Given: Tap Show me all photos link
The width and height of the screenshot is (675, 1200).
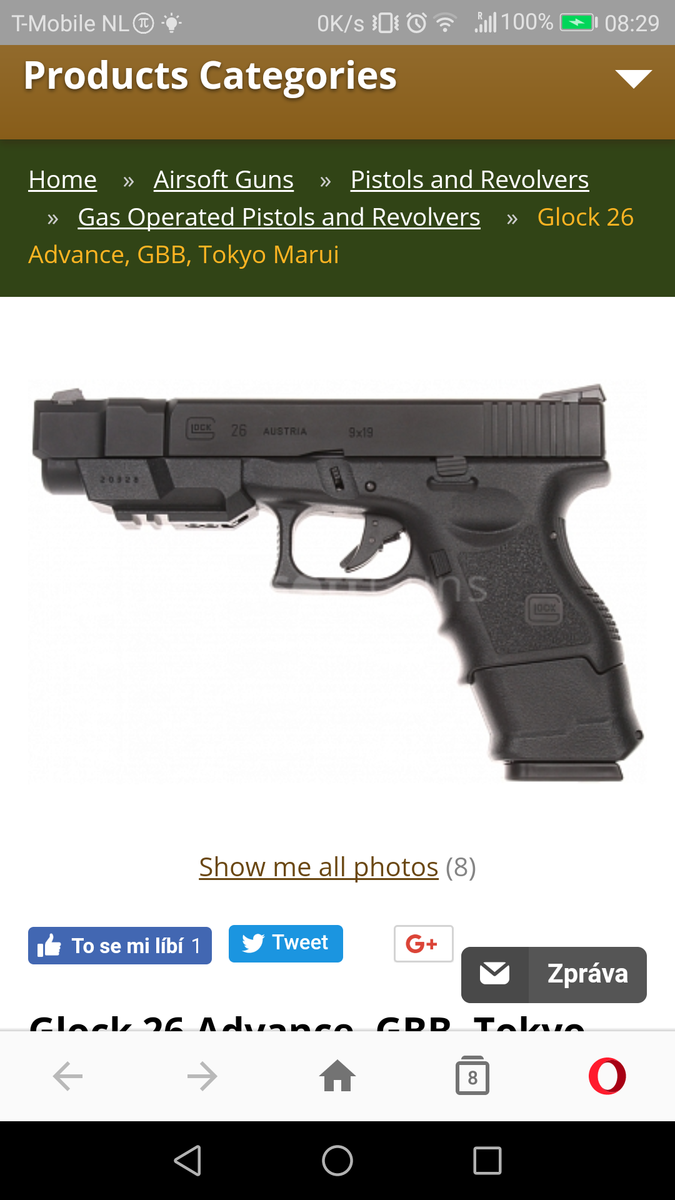Looking at the screenshot, I should pos(318,867).
